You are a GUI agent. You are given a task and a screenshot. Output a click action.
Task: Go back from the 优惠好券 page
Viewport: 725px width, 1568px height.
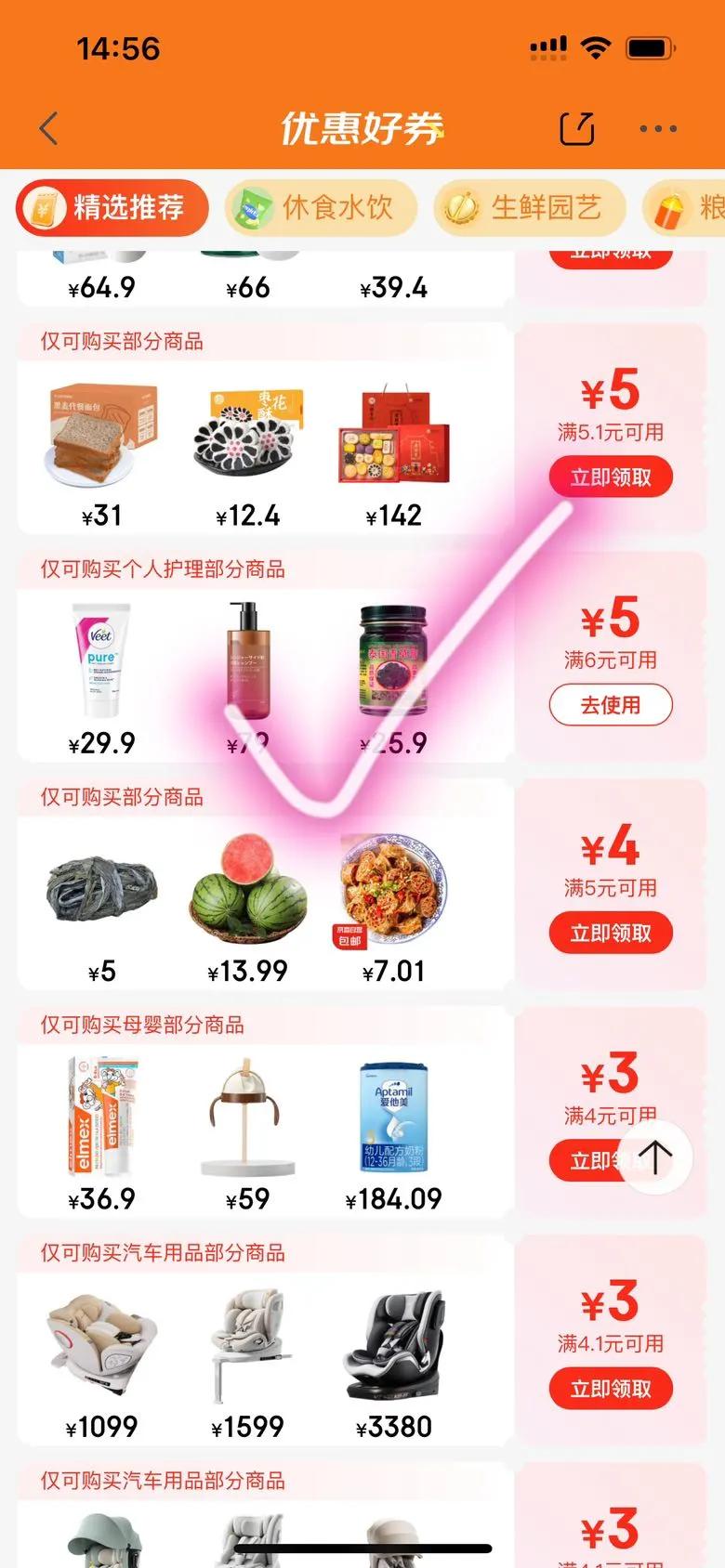tap(49, 128)
